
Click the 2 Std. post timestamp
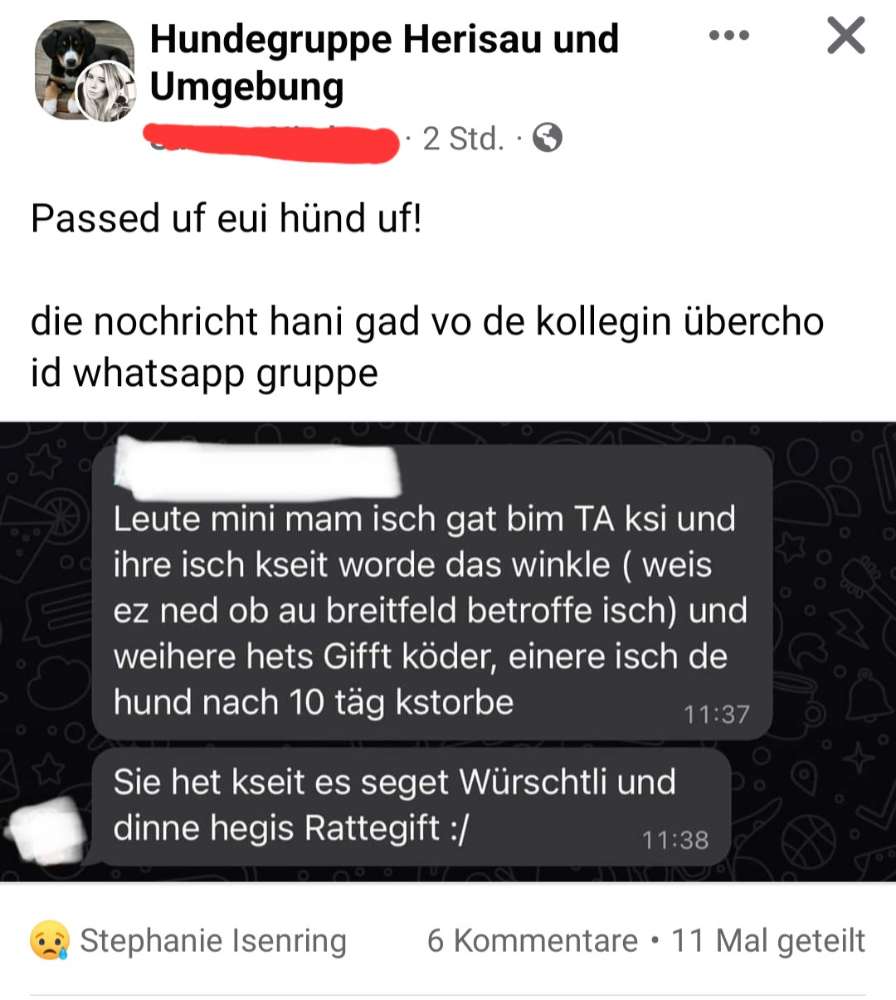[x=467, y=139]
